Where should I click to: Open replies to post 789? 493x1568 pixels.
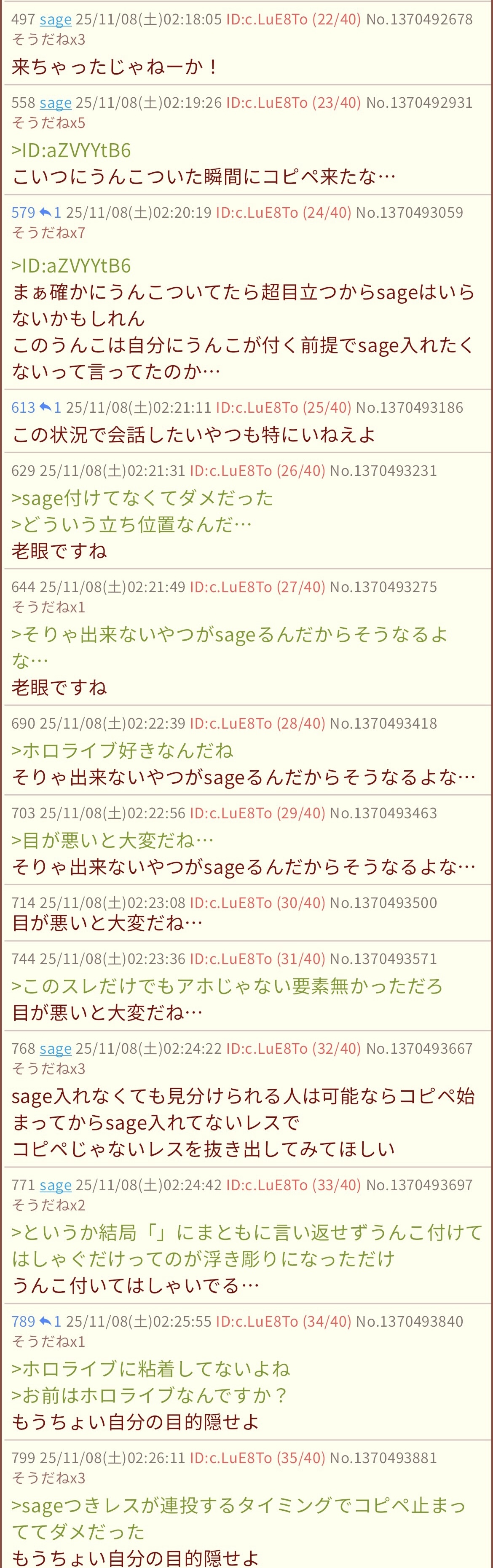point(51,1321)
